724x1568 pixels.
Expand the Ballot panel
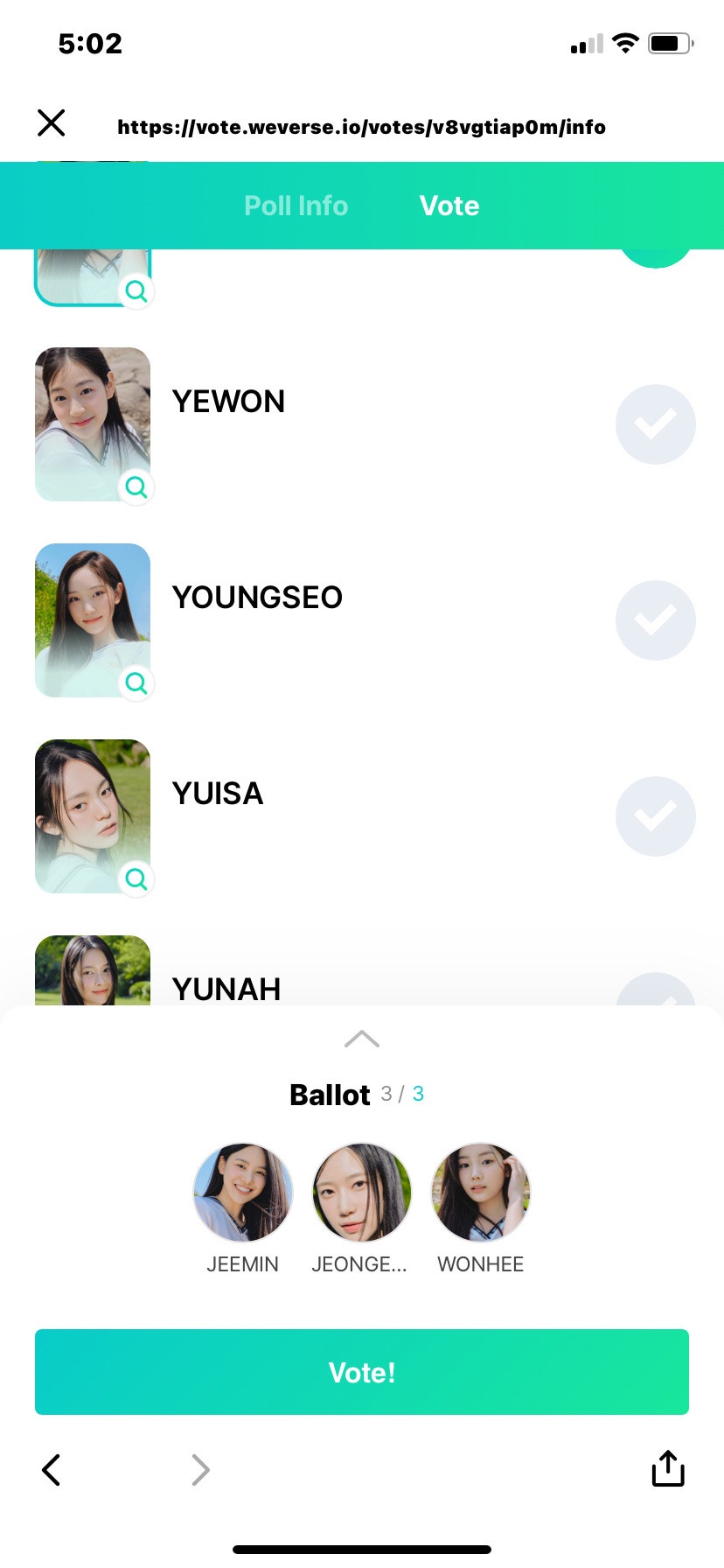tap(362, 1039)
